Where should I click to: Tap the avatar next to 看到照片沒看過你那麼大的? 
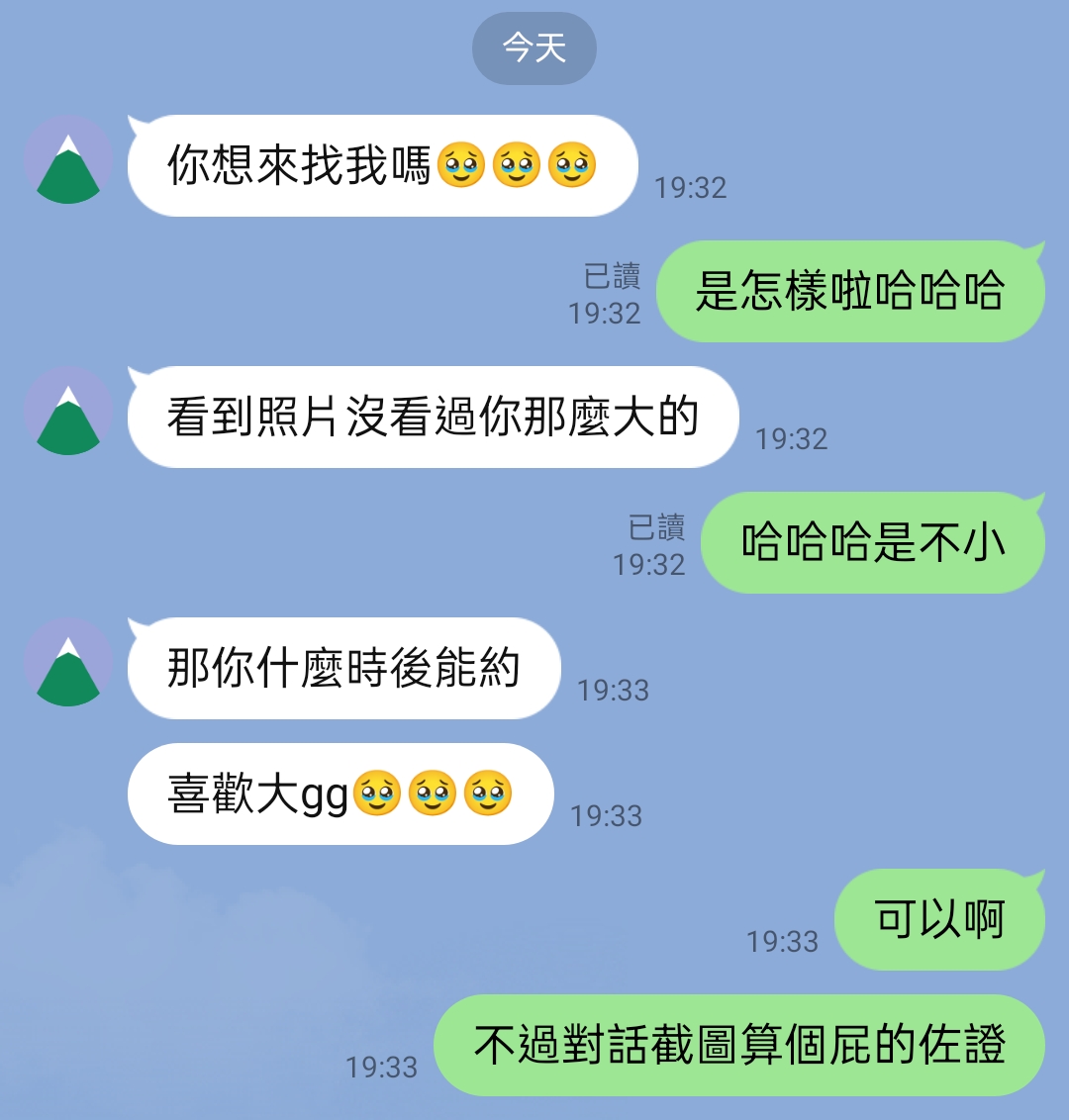[68, 411]
